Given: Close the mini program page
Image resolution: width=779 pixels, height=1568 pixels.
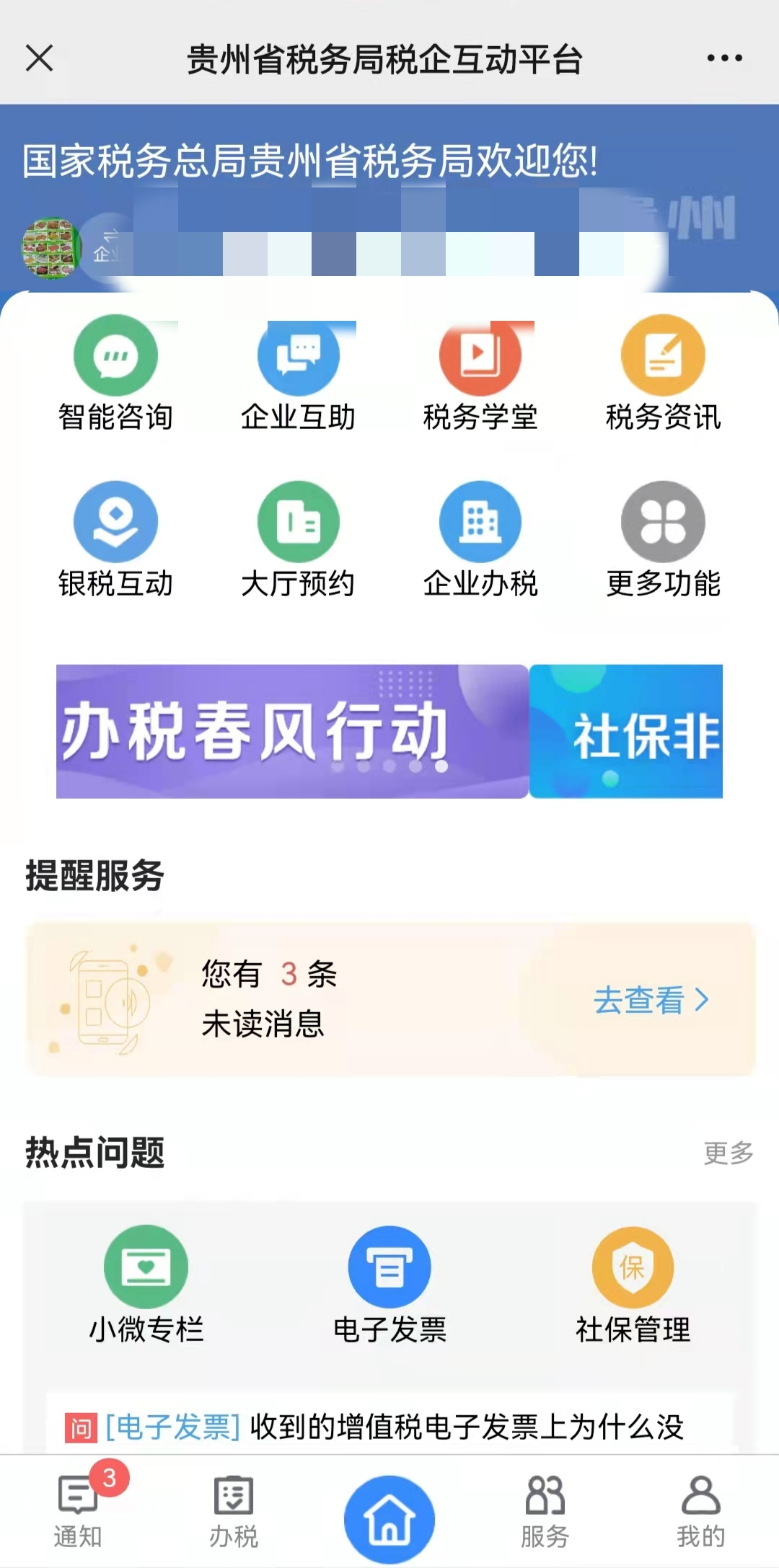Looking at the screenshot, I should coord(40,58).
